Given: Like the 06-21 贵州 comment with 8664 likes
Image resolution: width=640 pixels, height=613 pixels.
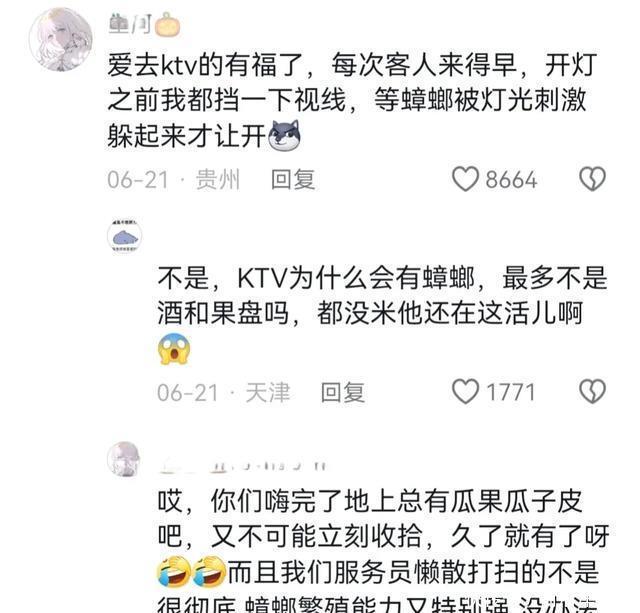Looking at the screenshot, I should pyautogui.click(x=466, y=179).
